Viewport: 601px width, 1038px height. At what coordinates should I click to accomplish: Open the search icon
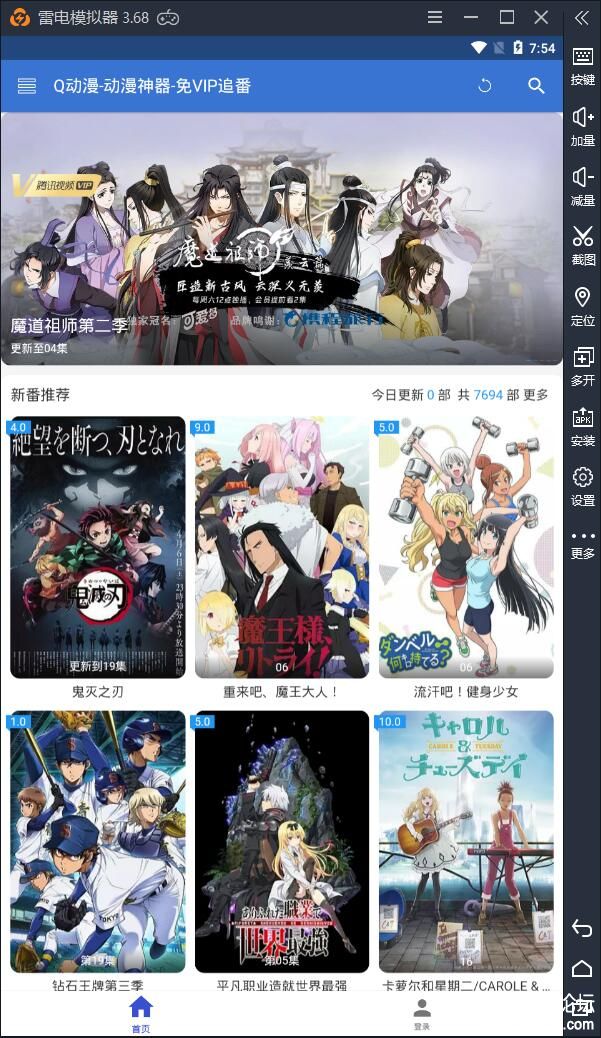[x=536, y=86]
